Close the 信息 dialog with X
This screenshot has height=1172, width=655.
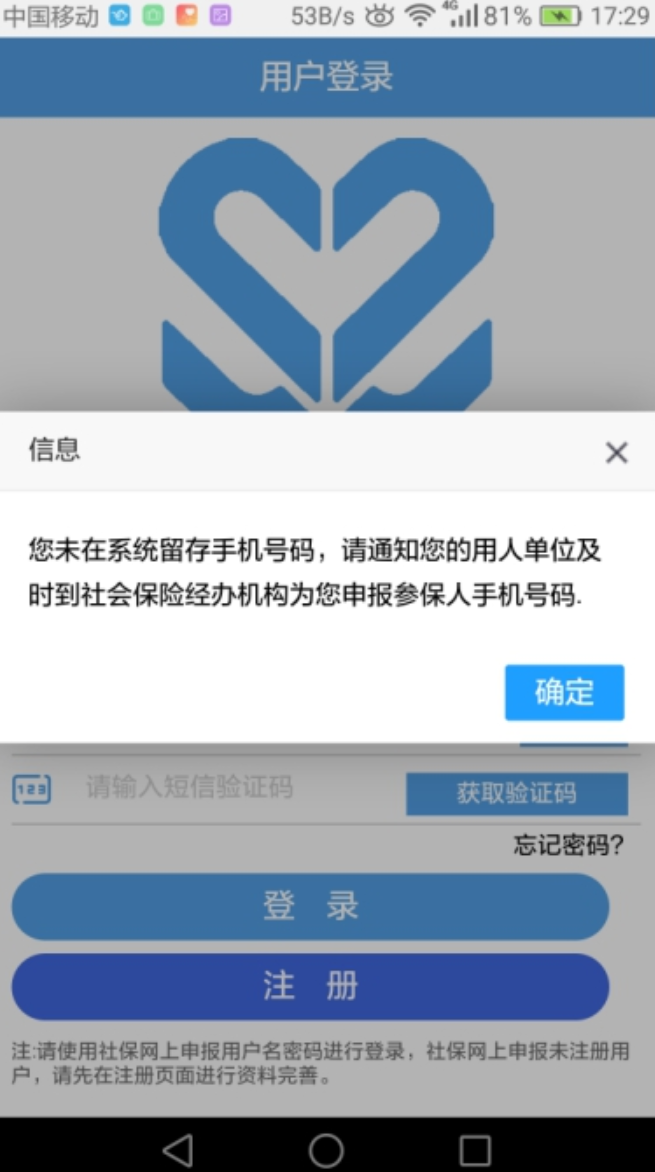(x=616, y=452)
